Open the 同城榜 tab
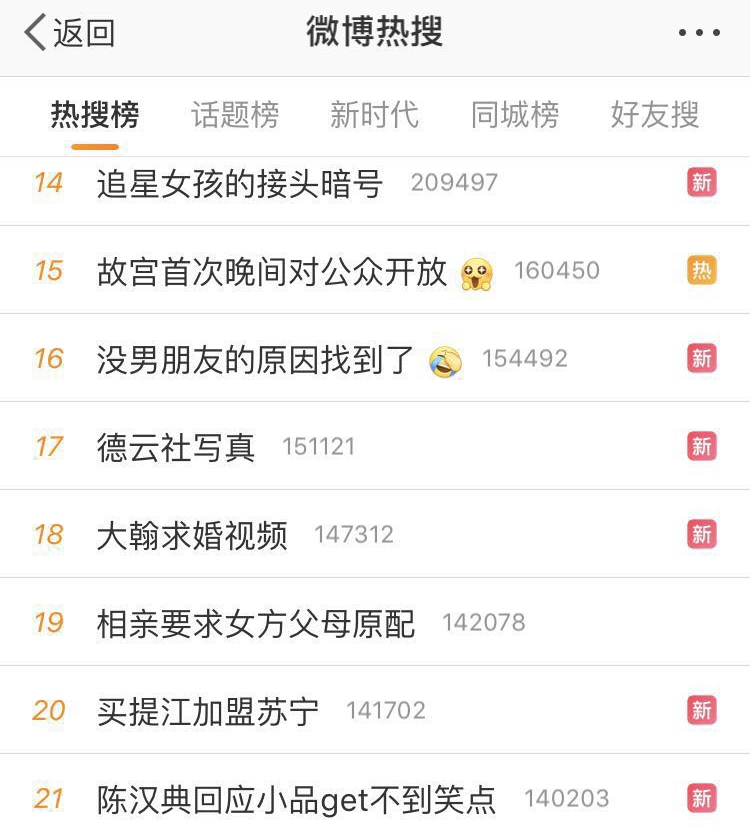The height and width of the screenshot is (832, 750). [x=514, y=115]
